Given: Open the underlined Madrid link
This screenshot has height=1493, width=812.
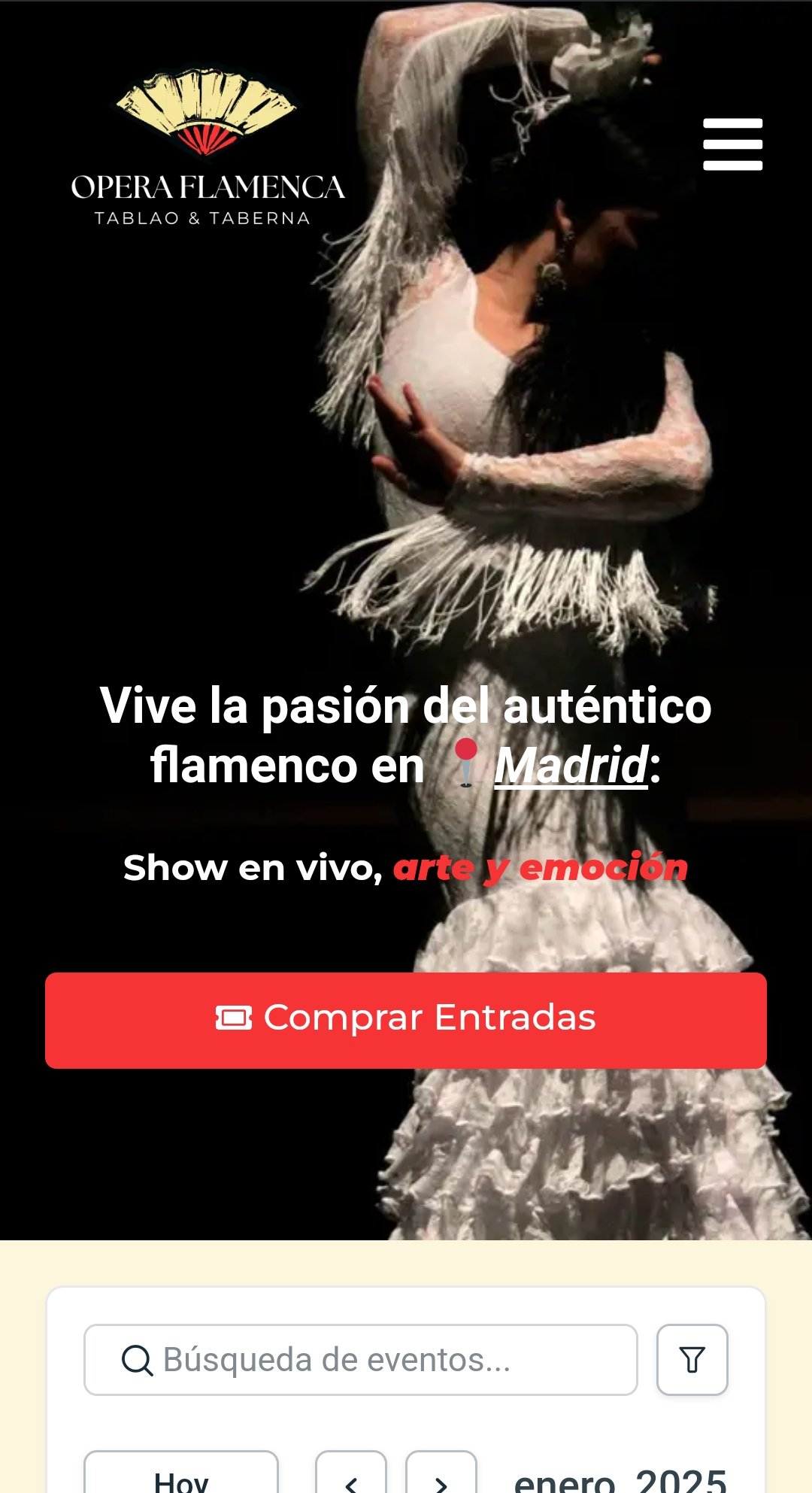Looking at the screenshot, I should coord(571,766).
